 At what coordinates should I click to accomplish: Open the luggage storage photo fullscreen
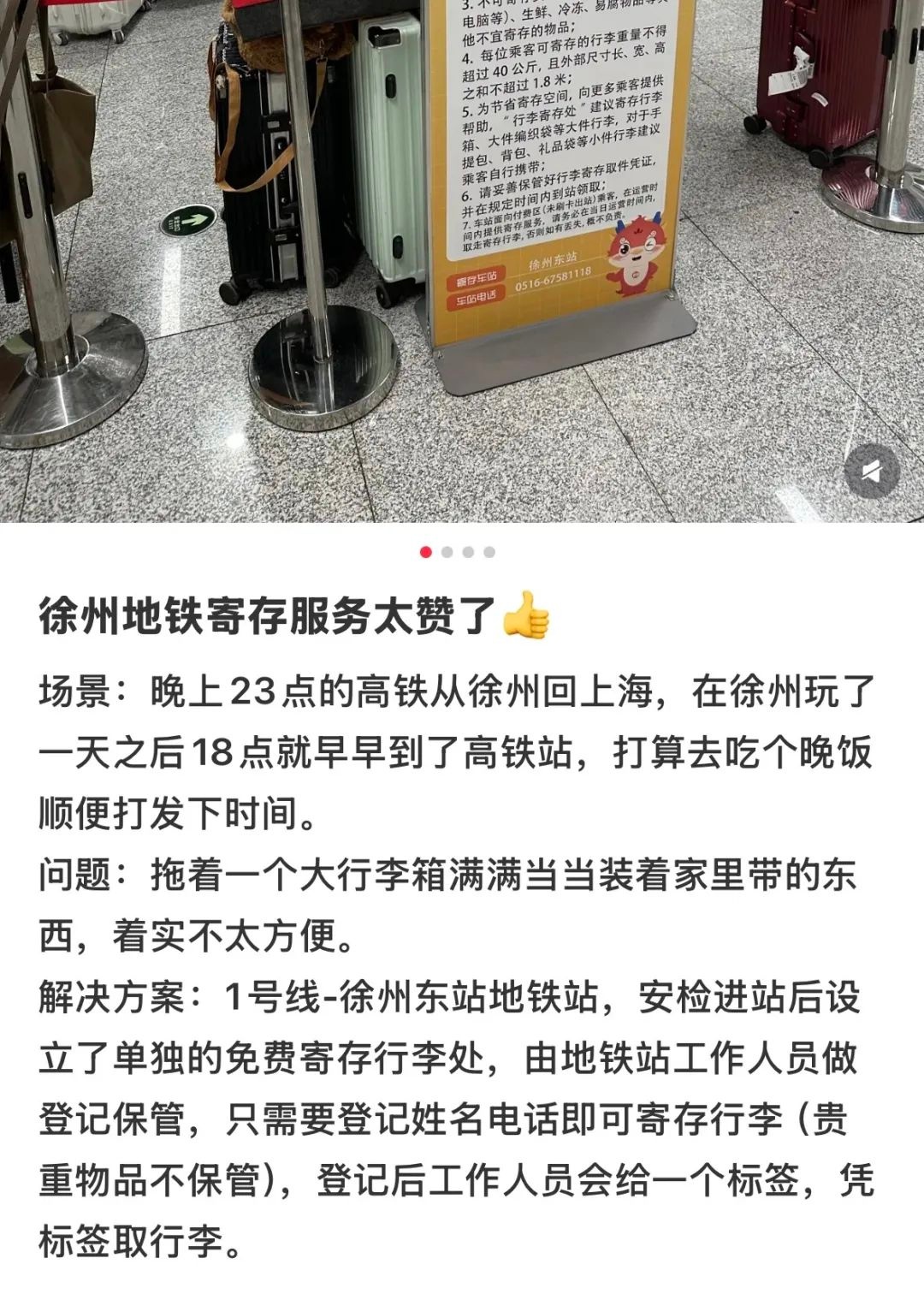click(x=462, y=257)
